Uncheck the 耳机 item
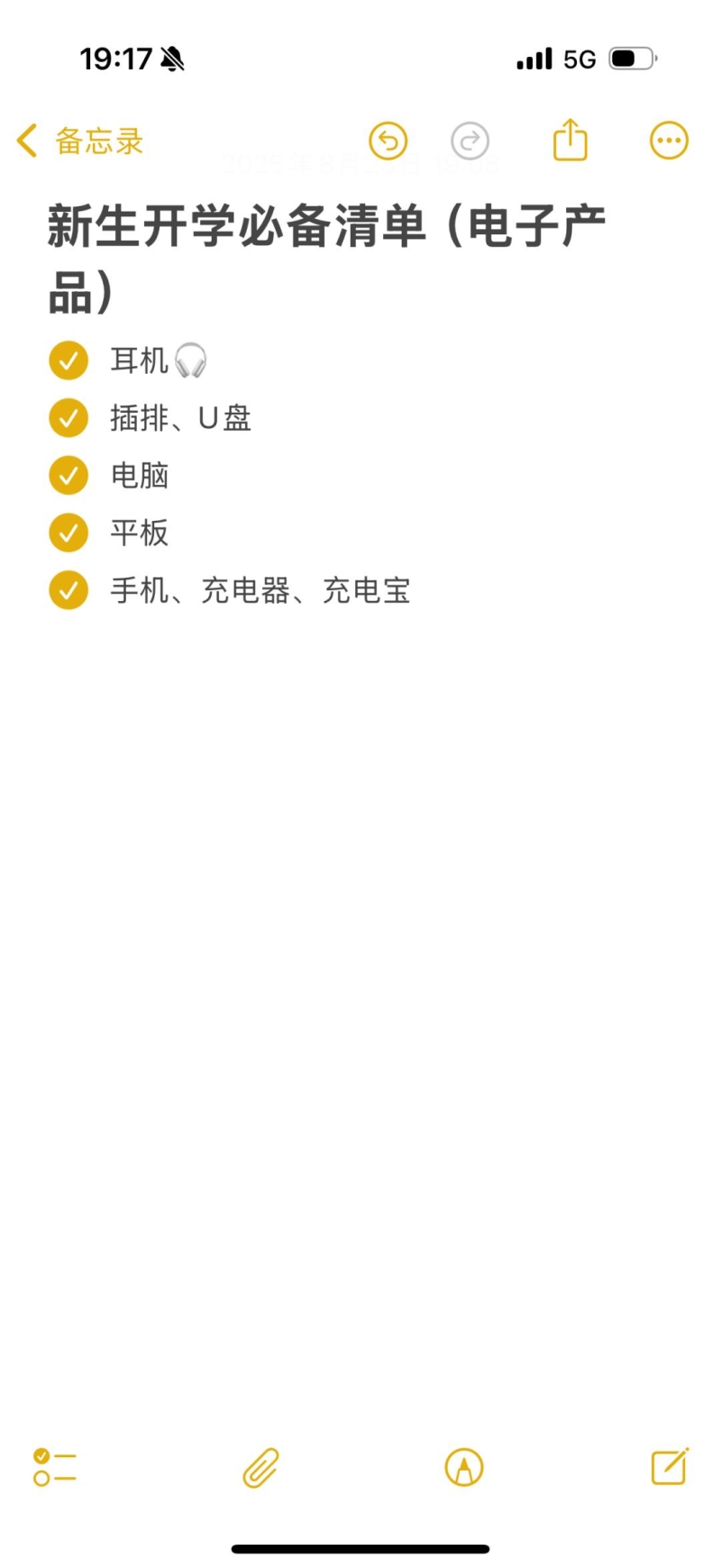 [68, 360]
